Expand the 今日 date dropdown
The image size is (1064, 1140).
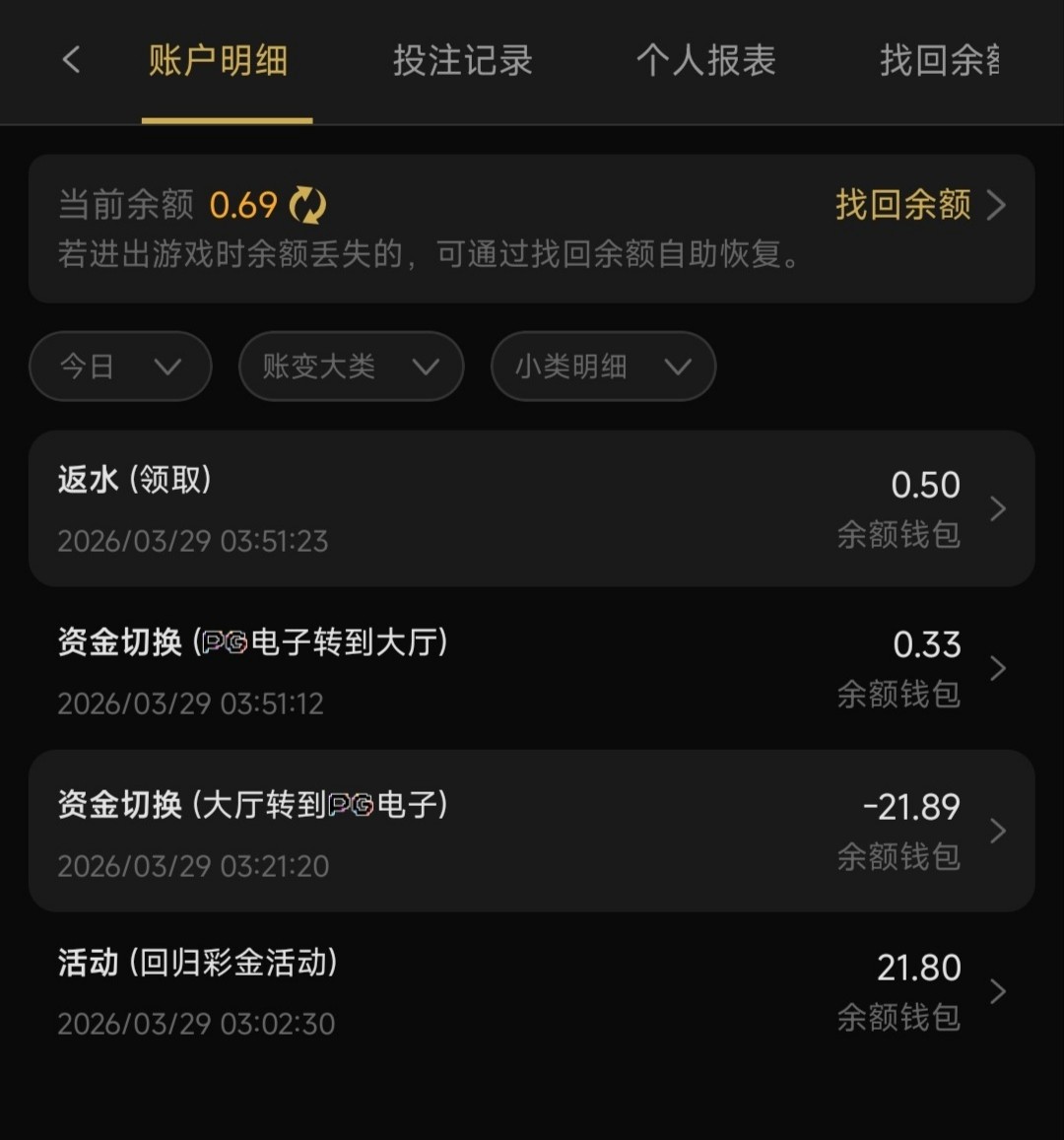(x=120, y=367)
